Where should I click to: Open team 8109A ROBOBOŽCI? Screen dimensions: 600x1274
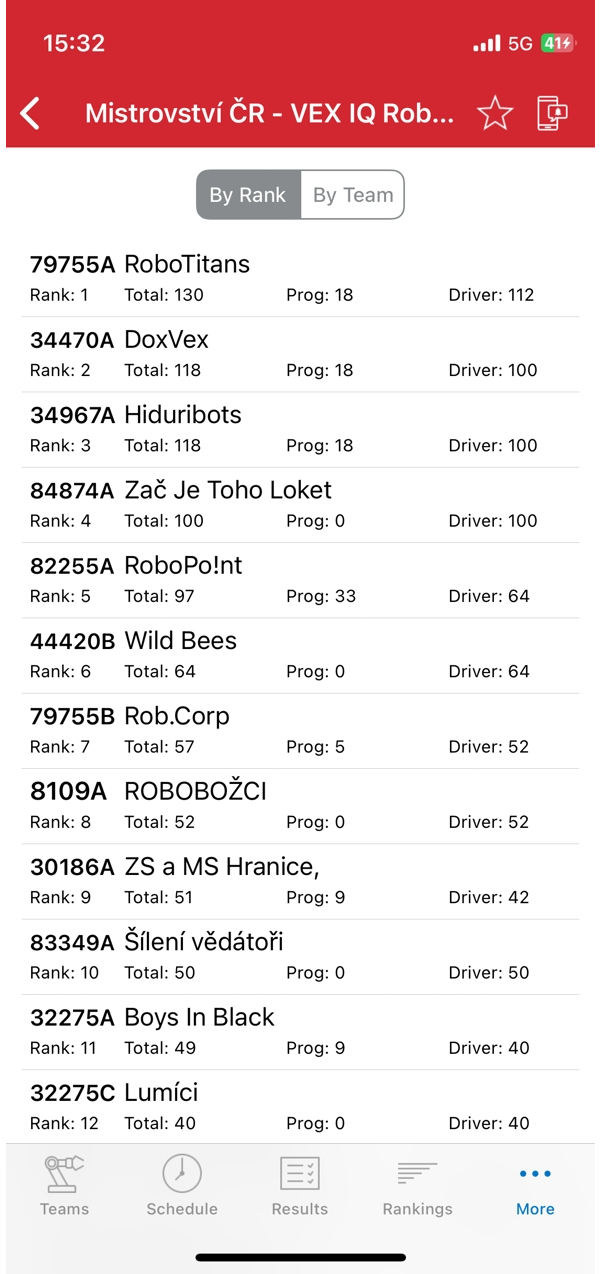(300, 806)
